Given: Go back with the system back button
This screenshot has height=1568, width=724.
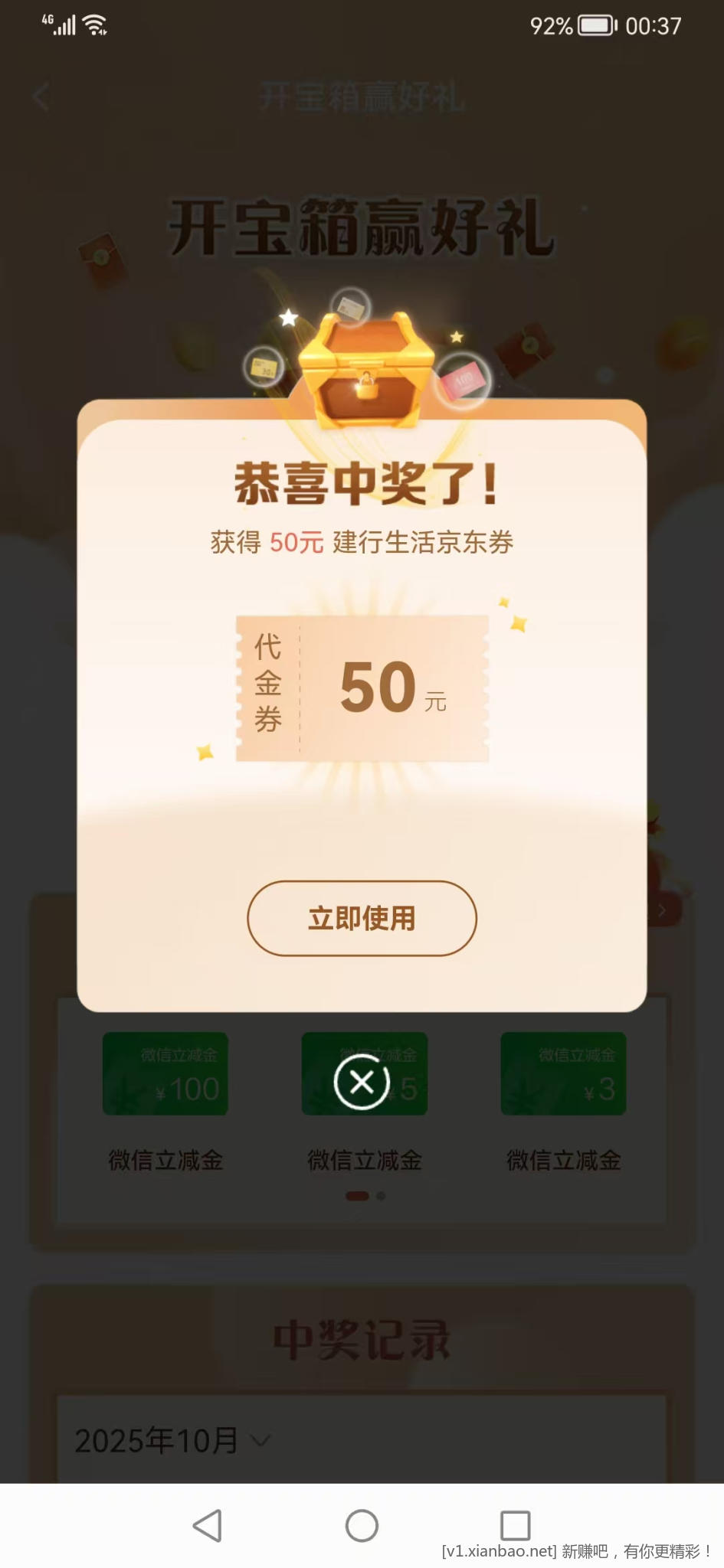Looking at the screenshot, I should click(x=208, y=1525).
